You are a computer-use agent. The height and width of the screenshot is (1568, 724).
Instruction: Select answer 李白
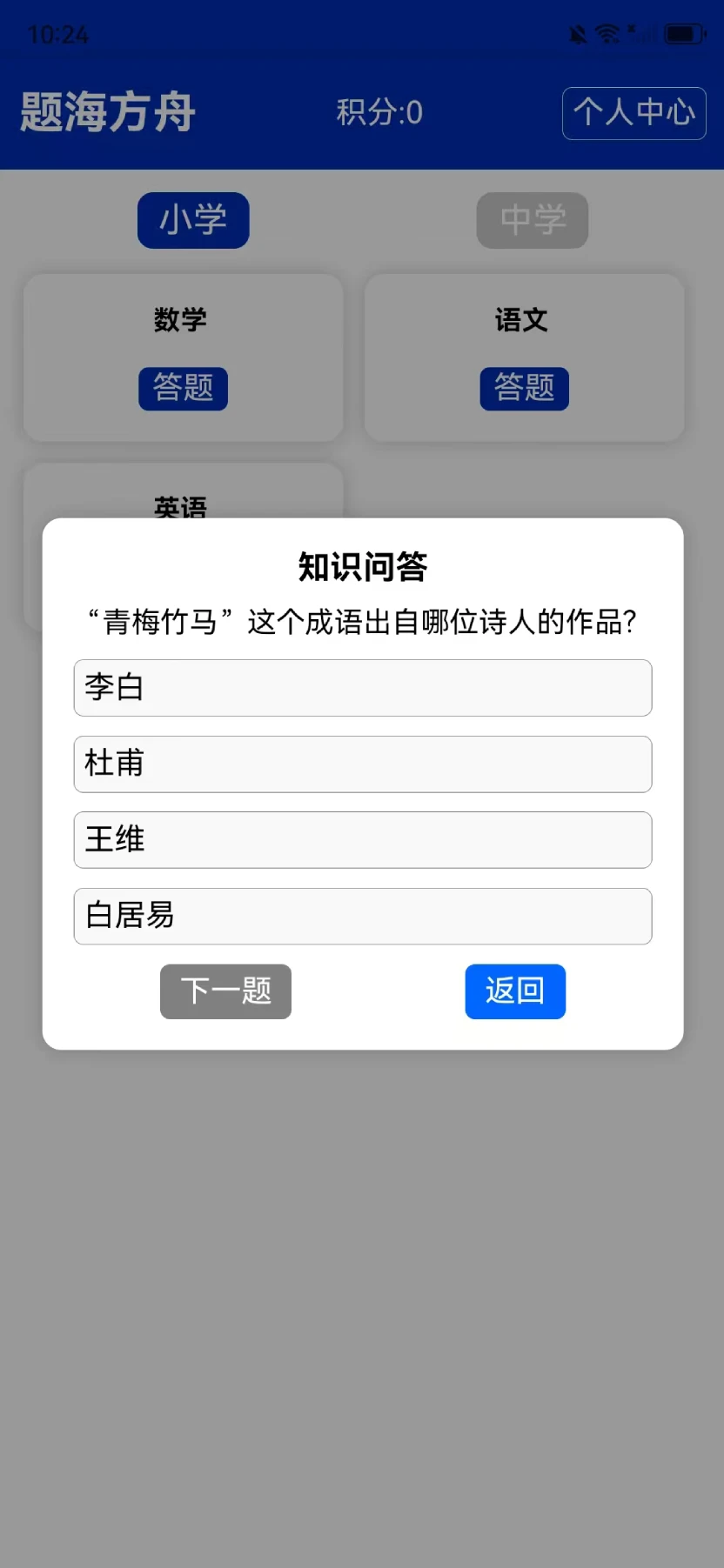pos(362,688)
